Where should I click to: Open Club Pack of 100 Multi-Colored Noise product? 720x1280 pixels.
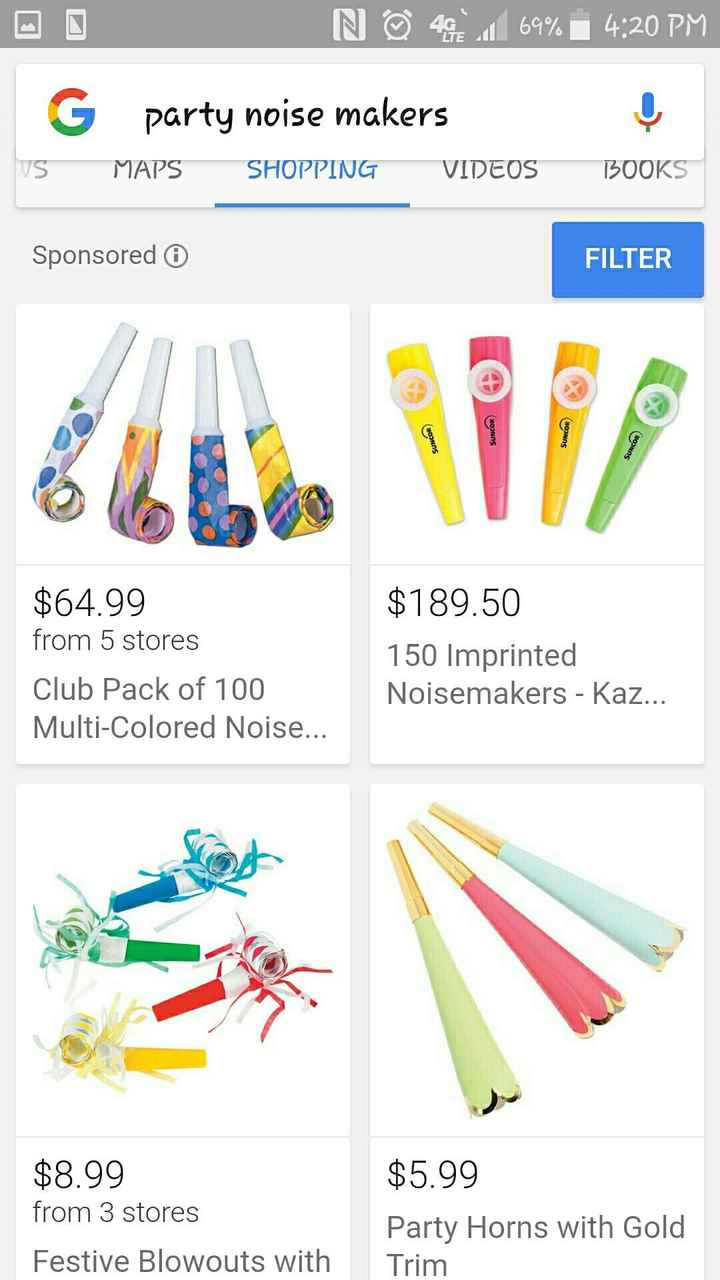click(183, 534)
